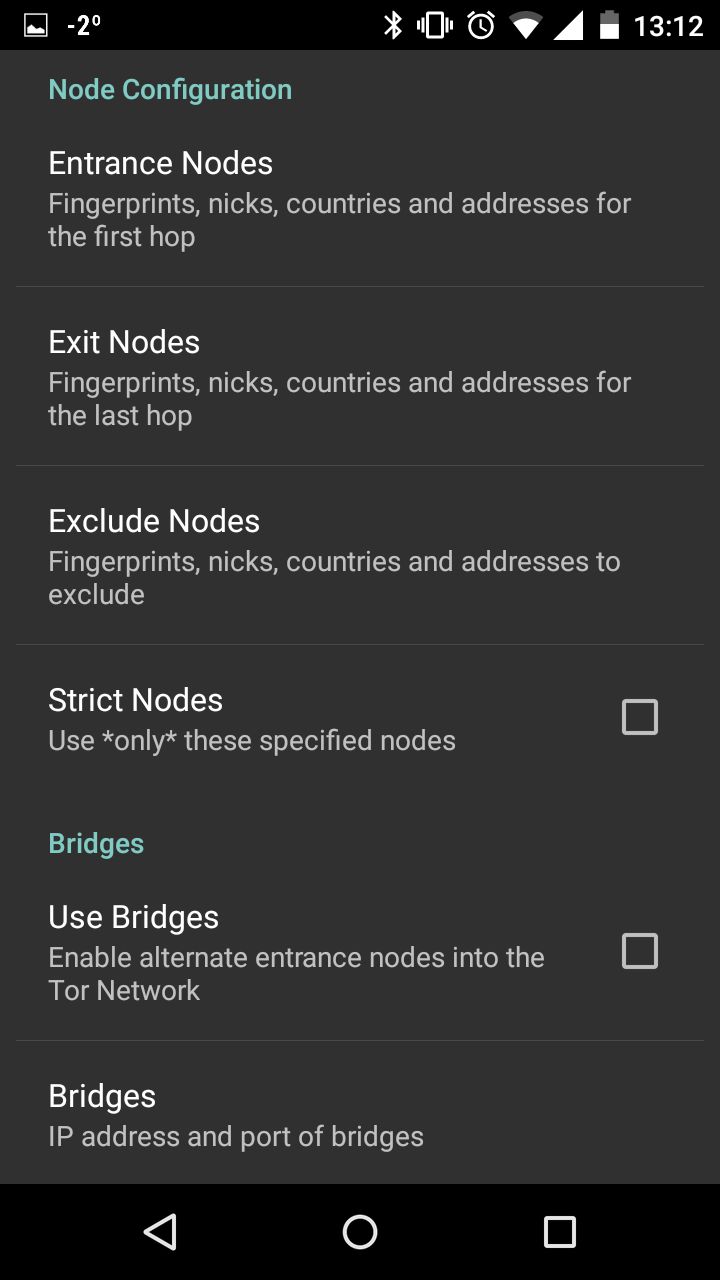Open the Entrance Nodes setting
Viewport: 720px width, 1280px height.
tap(360, 199)
